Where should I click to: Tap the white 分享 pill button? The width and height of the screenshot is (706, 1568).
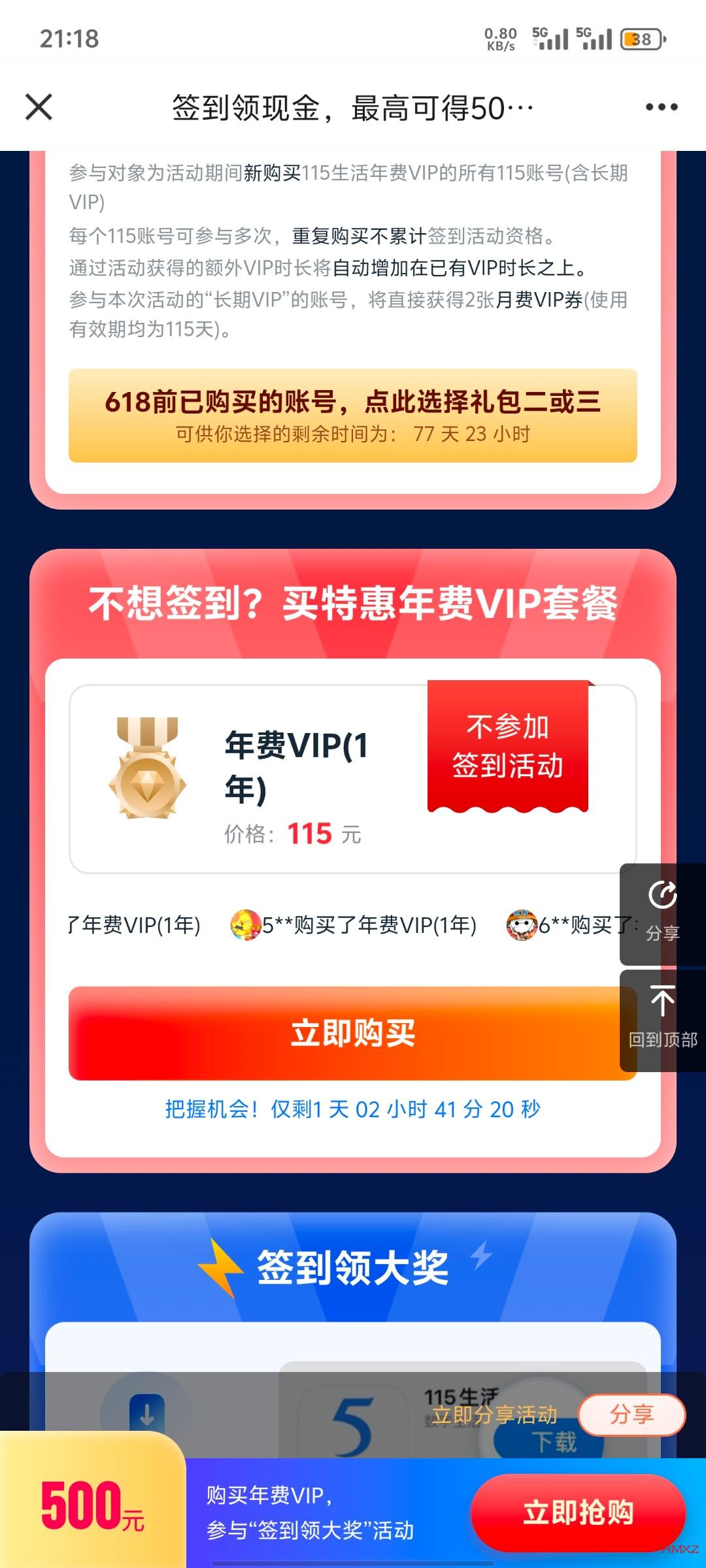click(x=631, y=1414)
